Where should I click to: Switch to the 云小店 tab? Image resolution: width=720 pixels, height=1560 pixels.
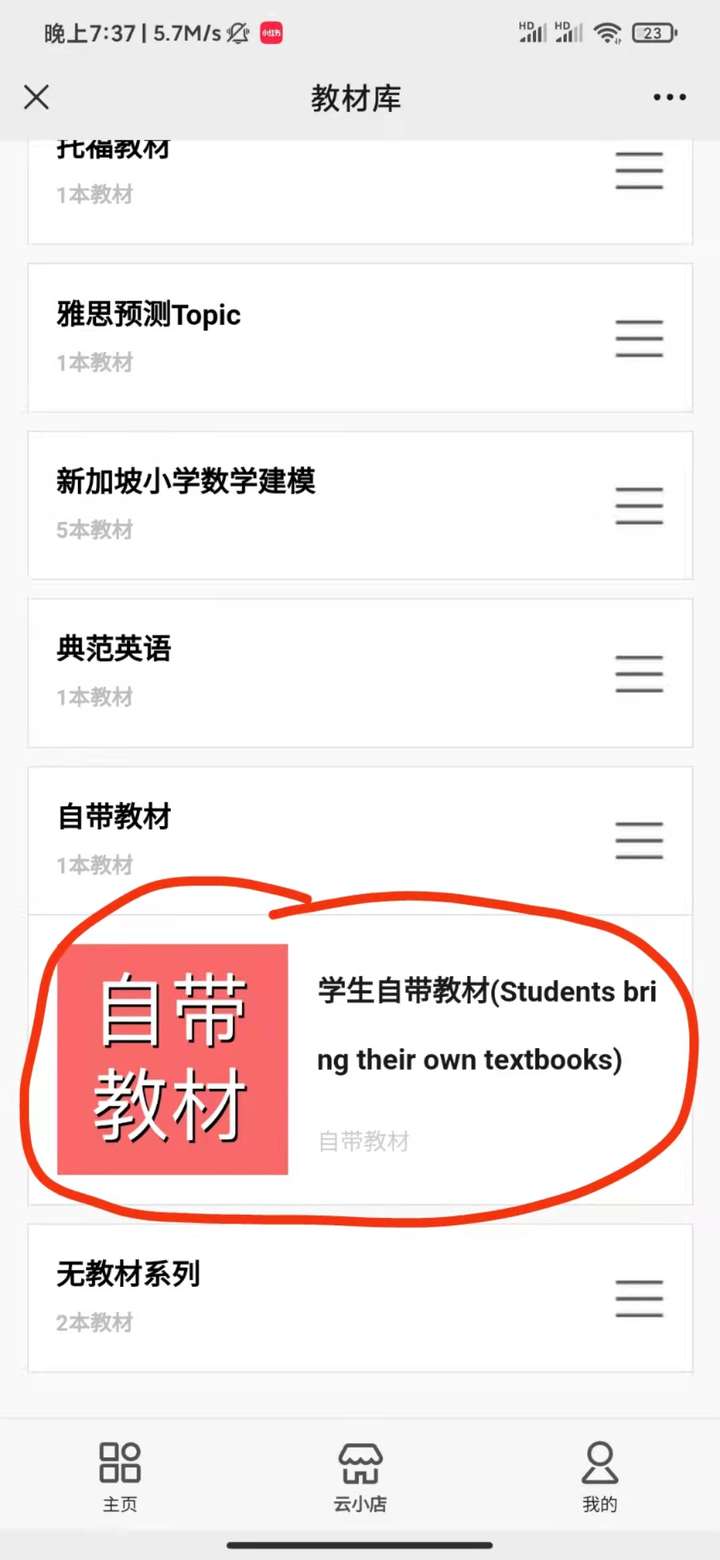pyautogui.click(x=360, y=1477)
